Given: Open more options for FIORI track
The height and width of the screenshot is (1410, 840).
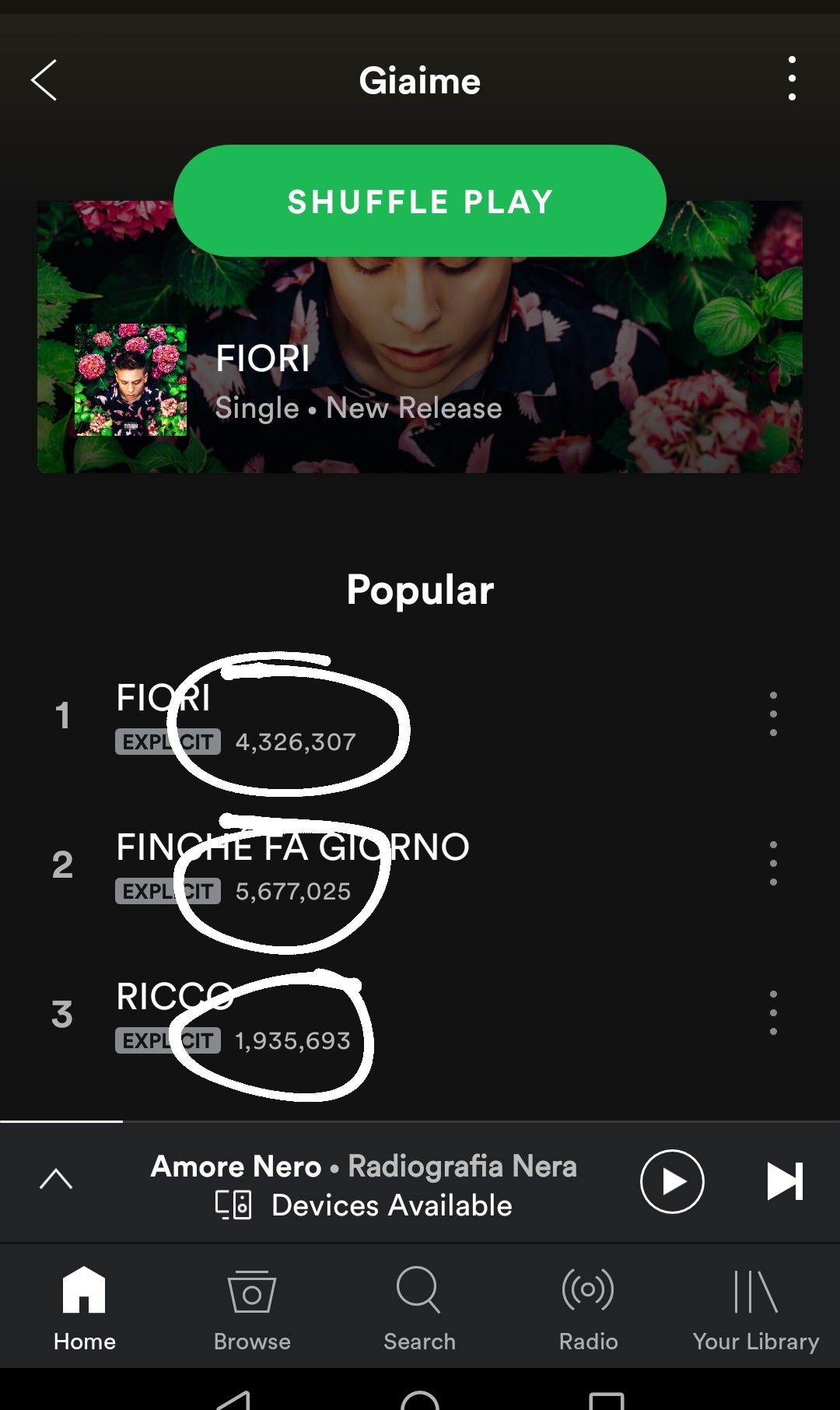Looking at the screenshot, I should (x=772, y=714).
